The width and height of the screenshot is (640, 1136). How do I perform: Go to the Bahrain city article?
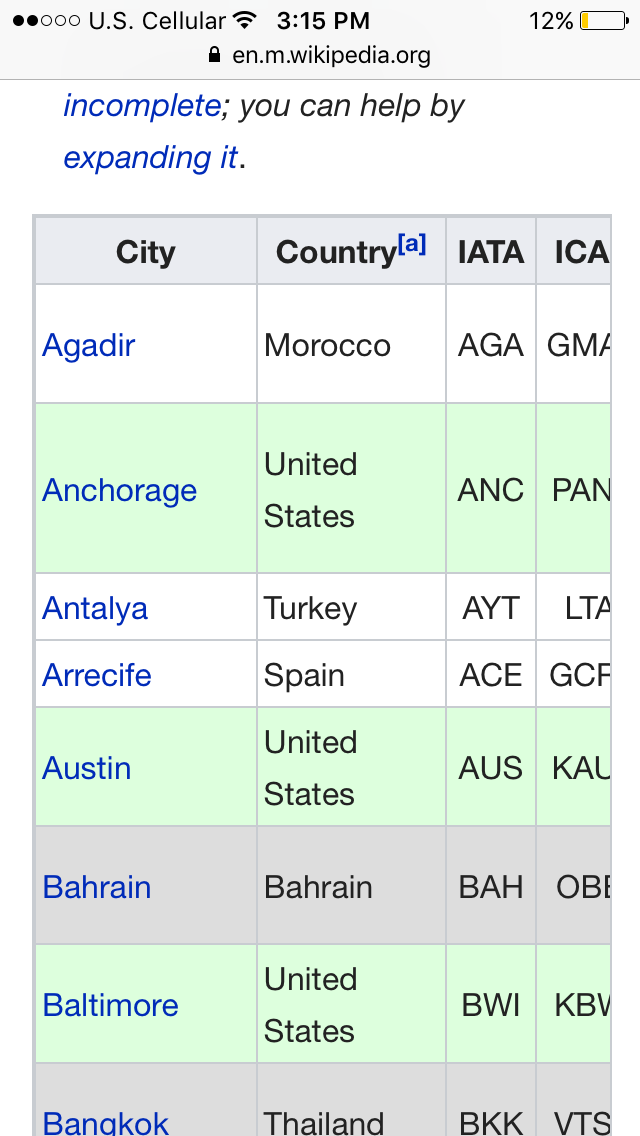[97, 887]
